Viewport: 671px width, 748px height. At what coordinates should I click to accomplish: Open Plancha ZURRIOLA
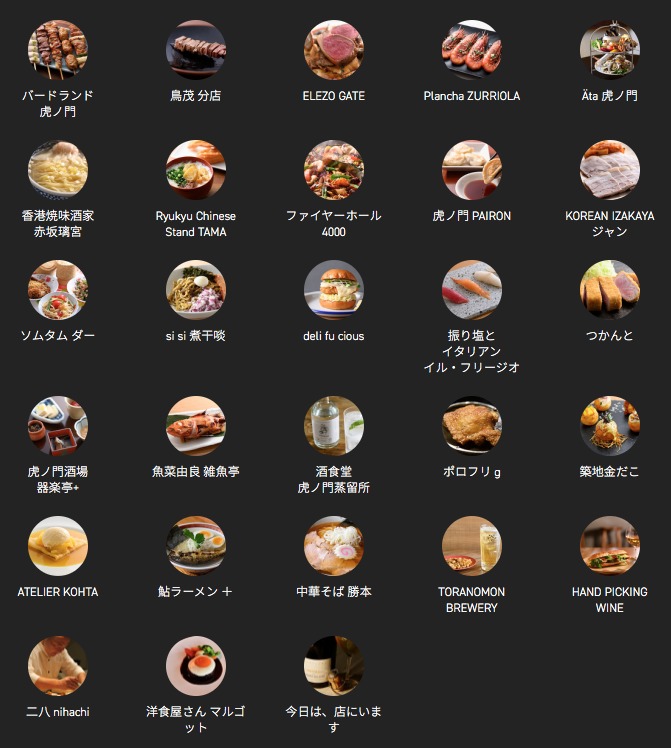pos(472,50)
